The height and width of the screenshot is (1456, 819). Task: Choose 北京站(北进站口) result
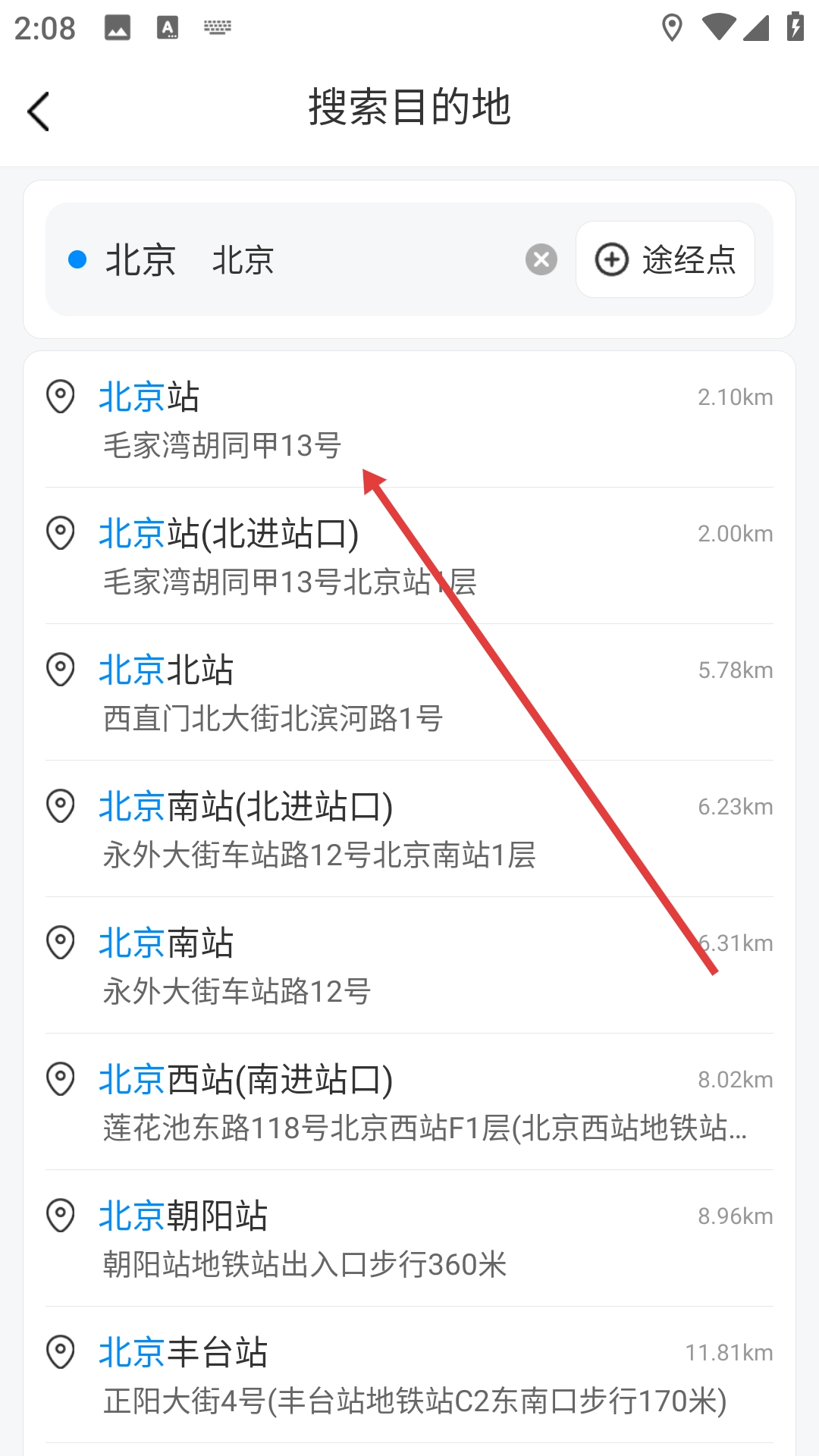(409, 556)
